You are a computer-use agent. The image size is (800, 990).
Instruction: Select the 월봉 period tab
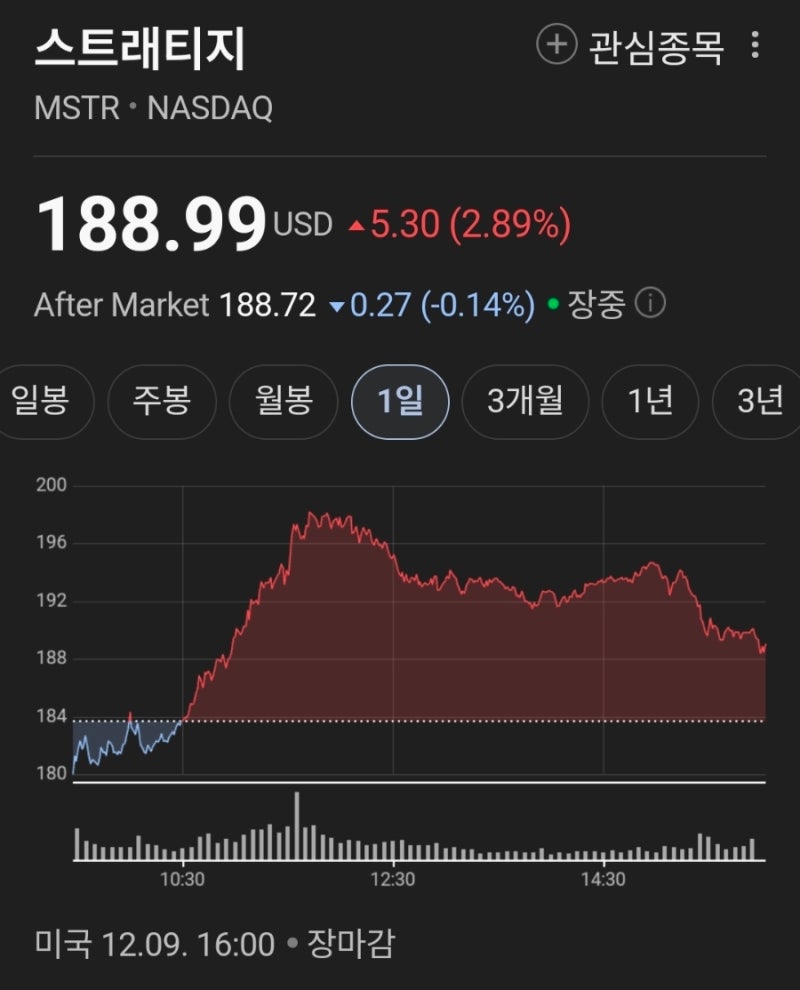click(281, 401)
